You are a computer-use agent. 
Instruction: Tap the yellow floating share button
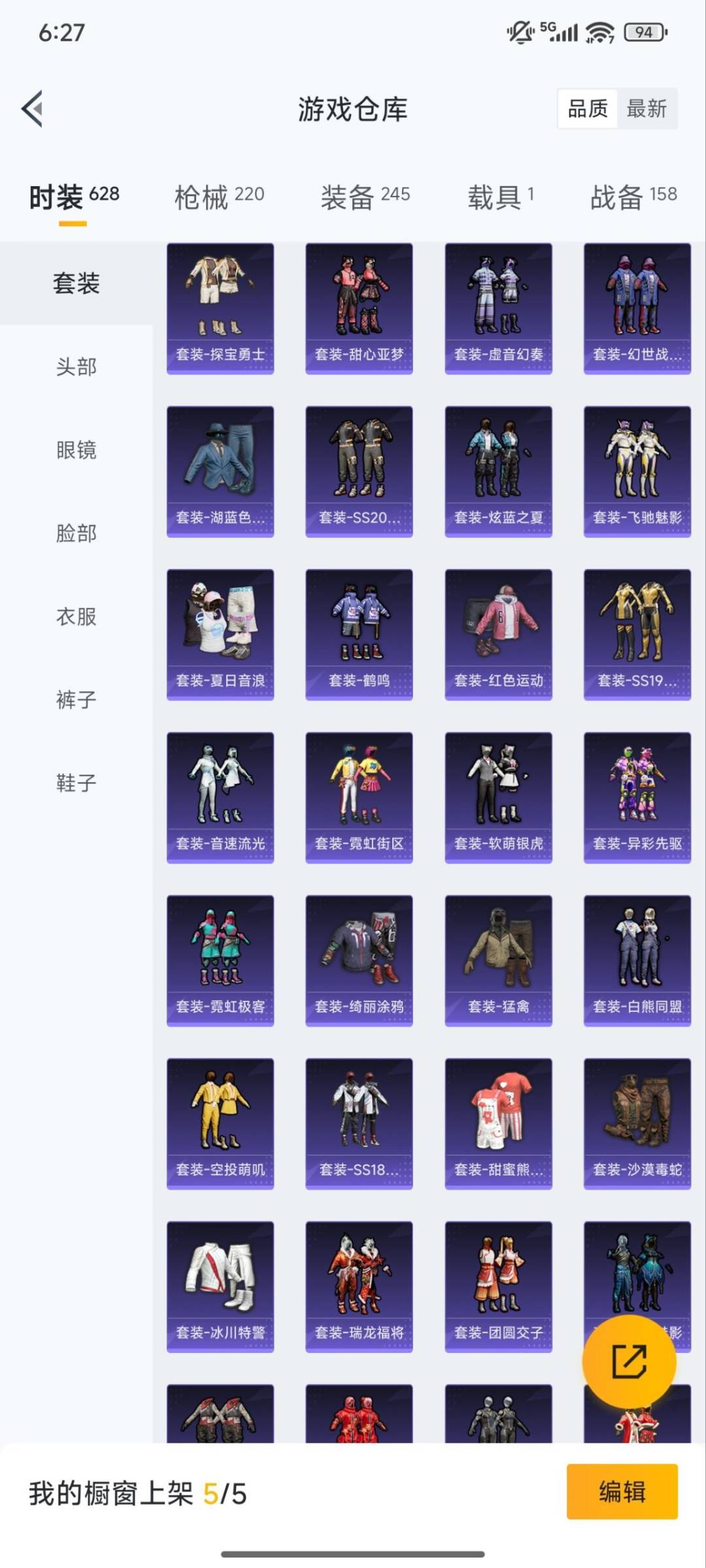click(x=629, y=1362)
